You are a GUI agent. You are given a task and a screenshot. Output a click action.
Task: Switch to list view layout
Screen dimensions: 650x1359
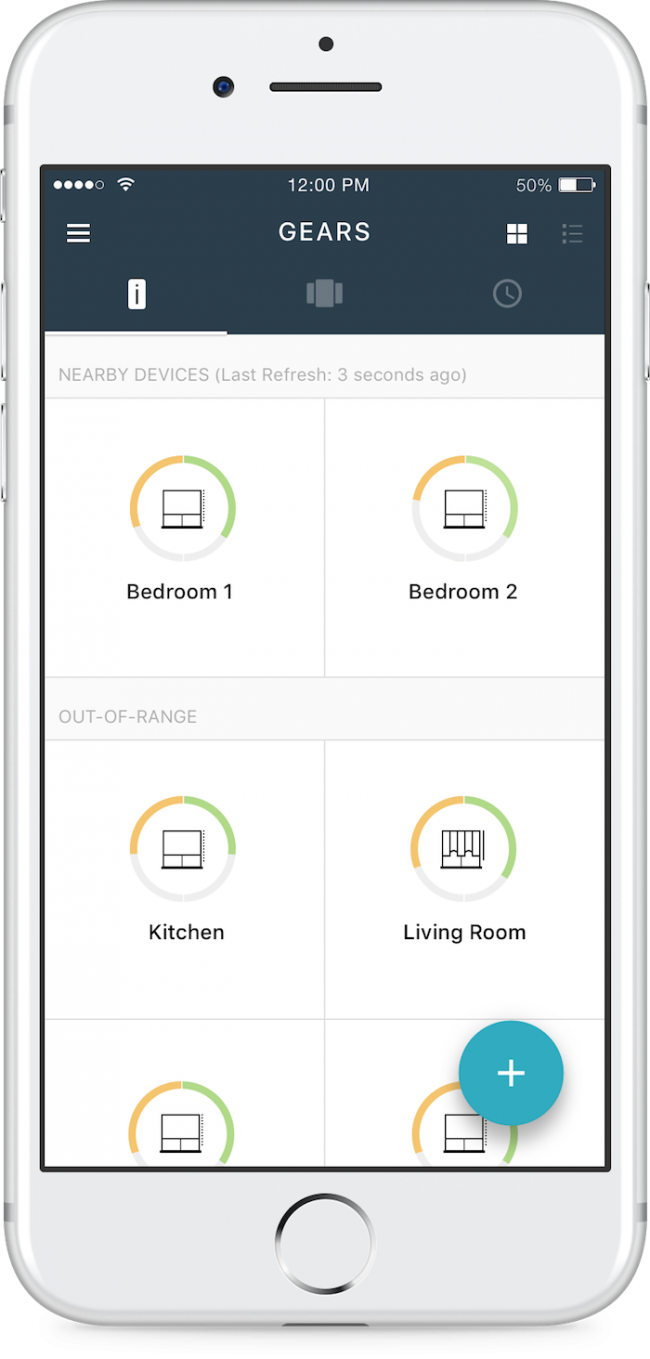point(572,234)
